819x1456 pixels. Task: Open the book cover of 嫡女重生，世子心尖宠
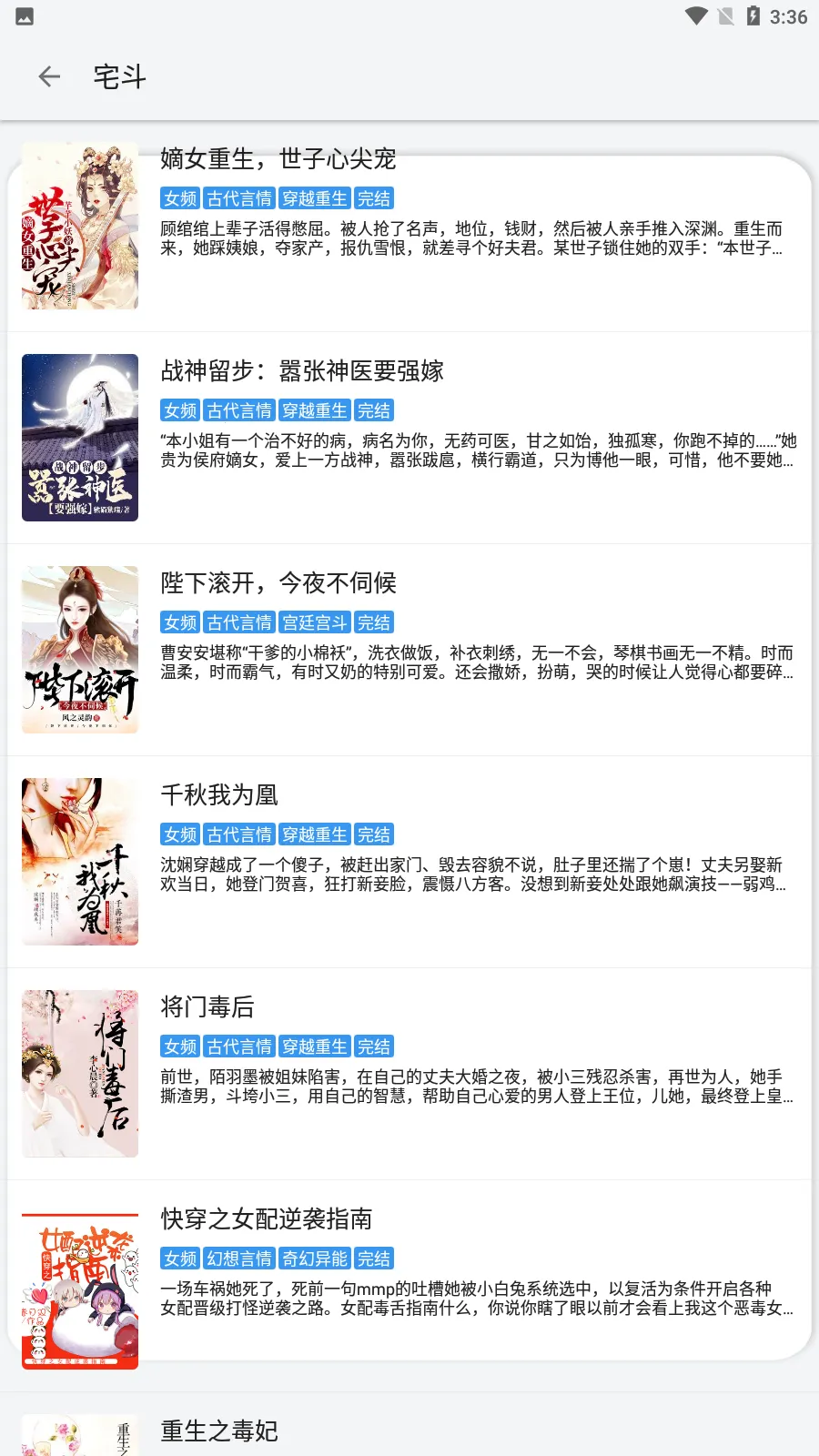80,226
